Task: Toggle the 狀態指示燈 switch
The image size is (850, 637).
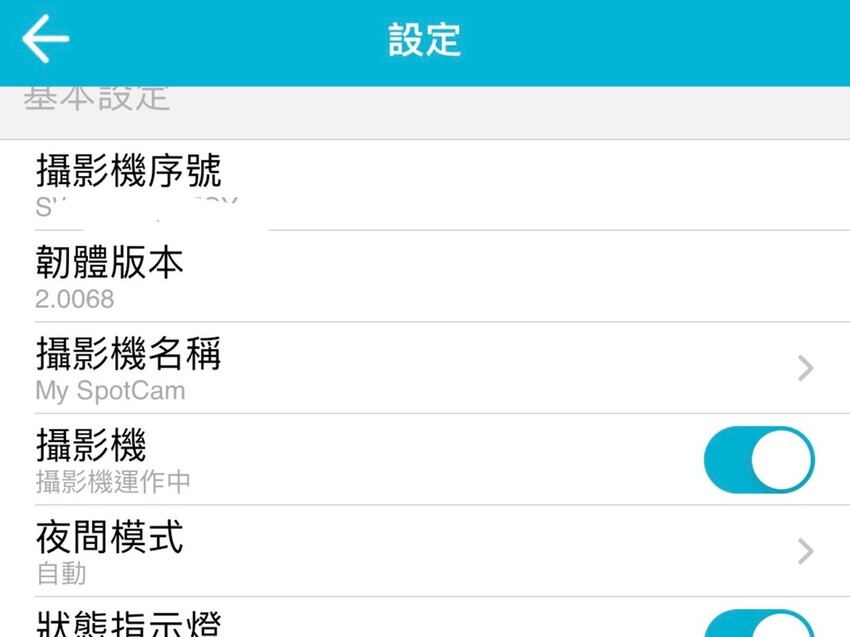Action: [x=758, y=624]
